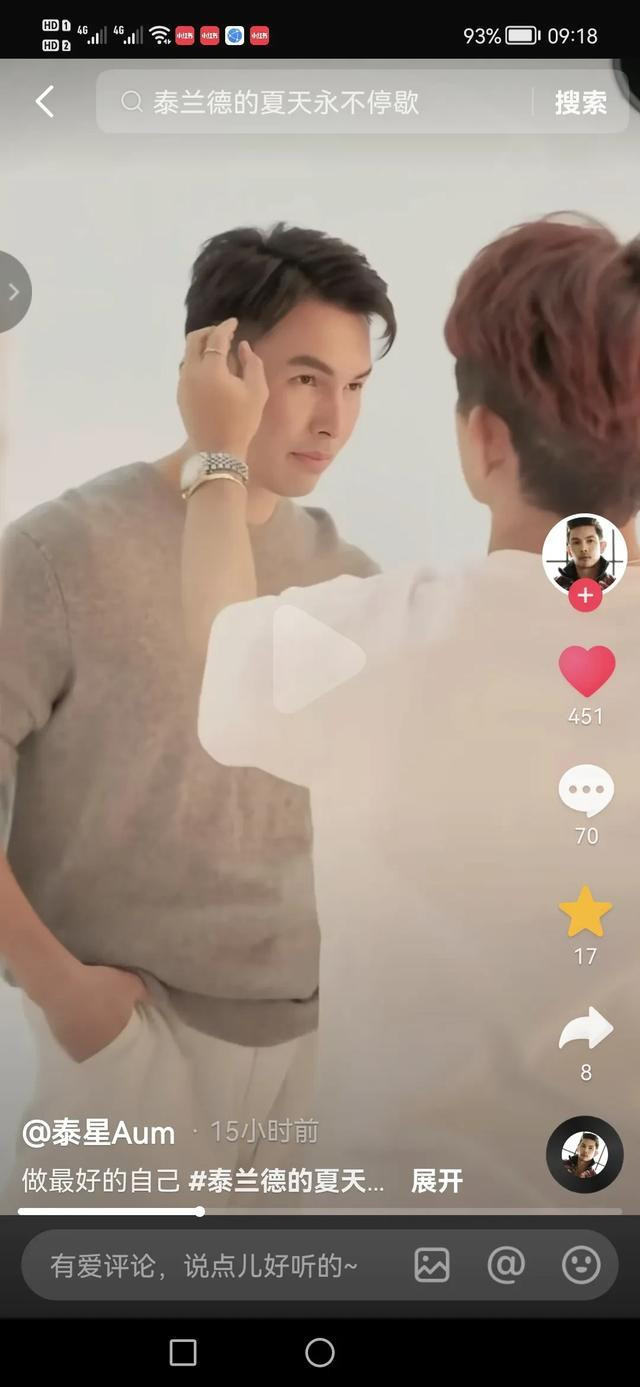Screen dimensions: 640x1387
Task: Go back using the top-left arrow
Action: 44,101
